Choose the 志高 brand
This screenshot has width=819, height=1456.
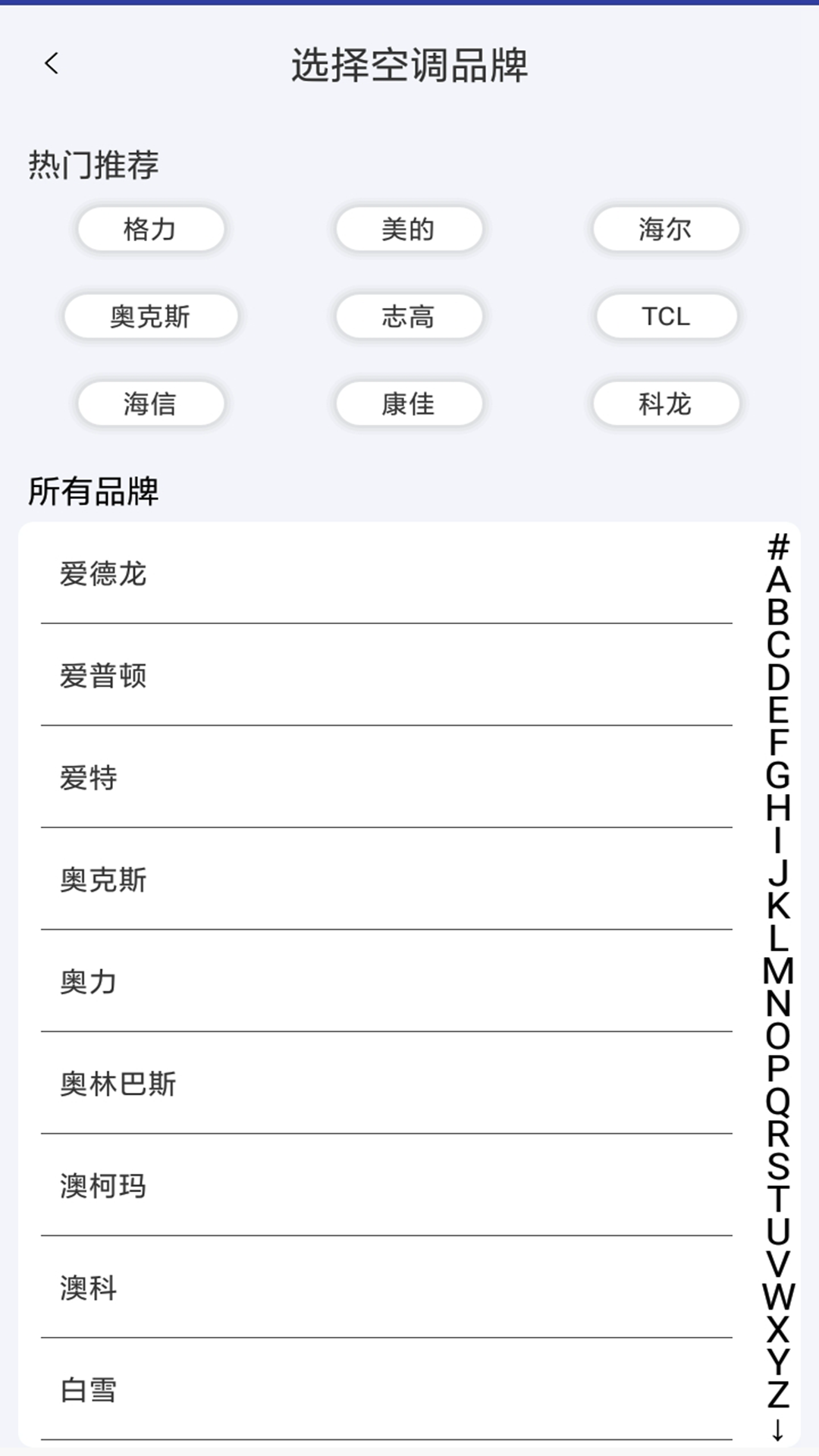[408, 317]
